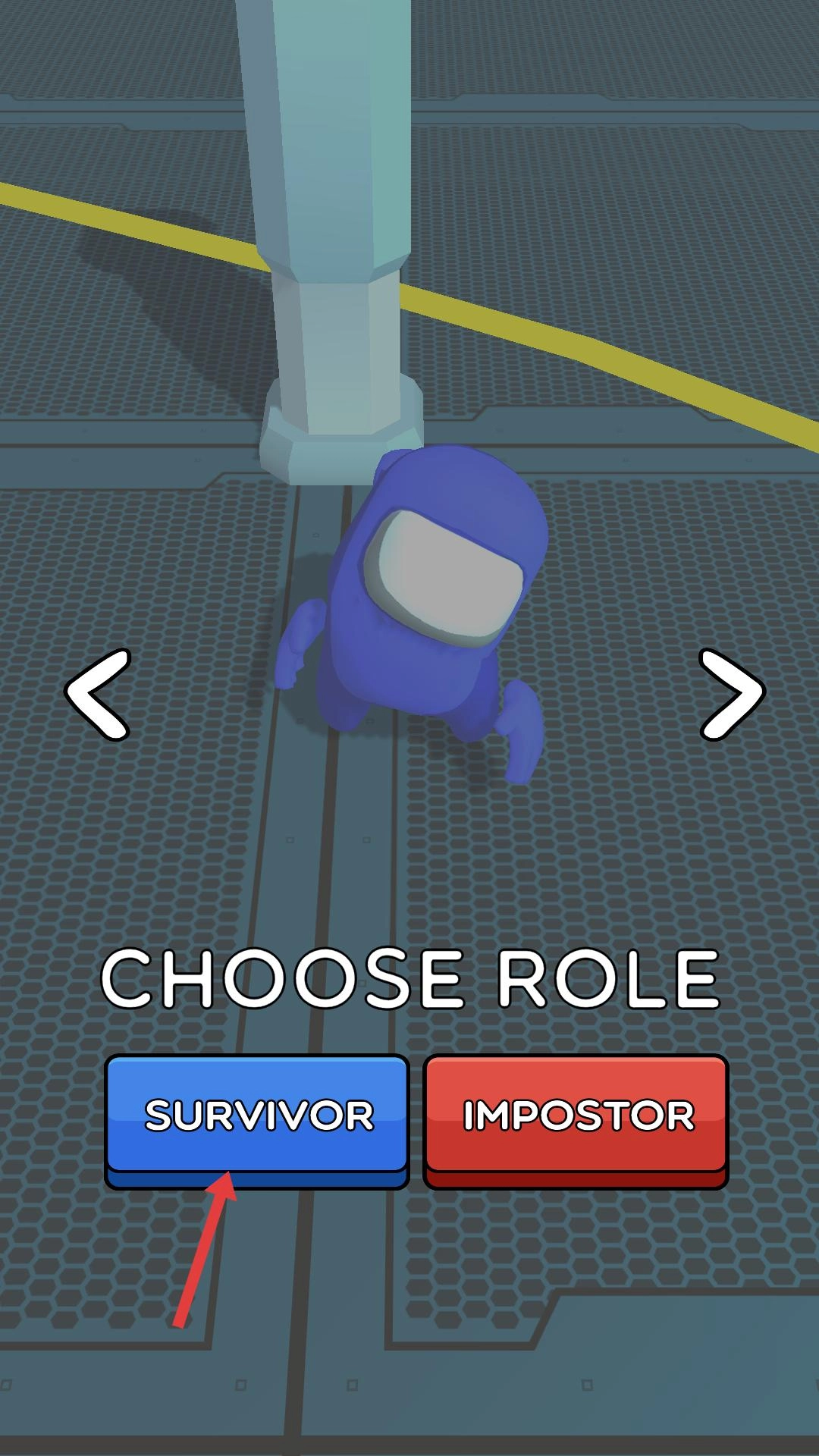
Task: Show previous character with left arrow
Action: 99,694
